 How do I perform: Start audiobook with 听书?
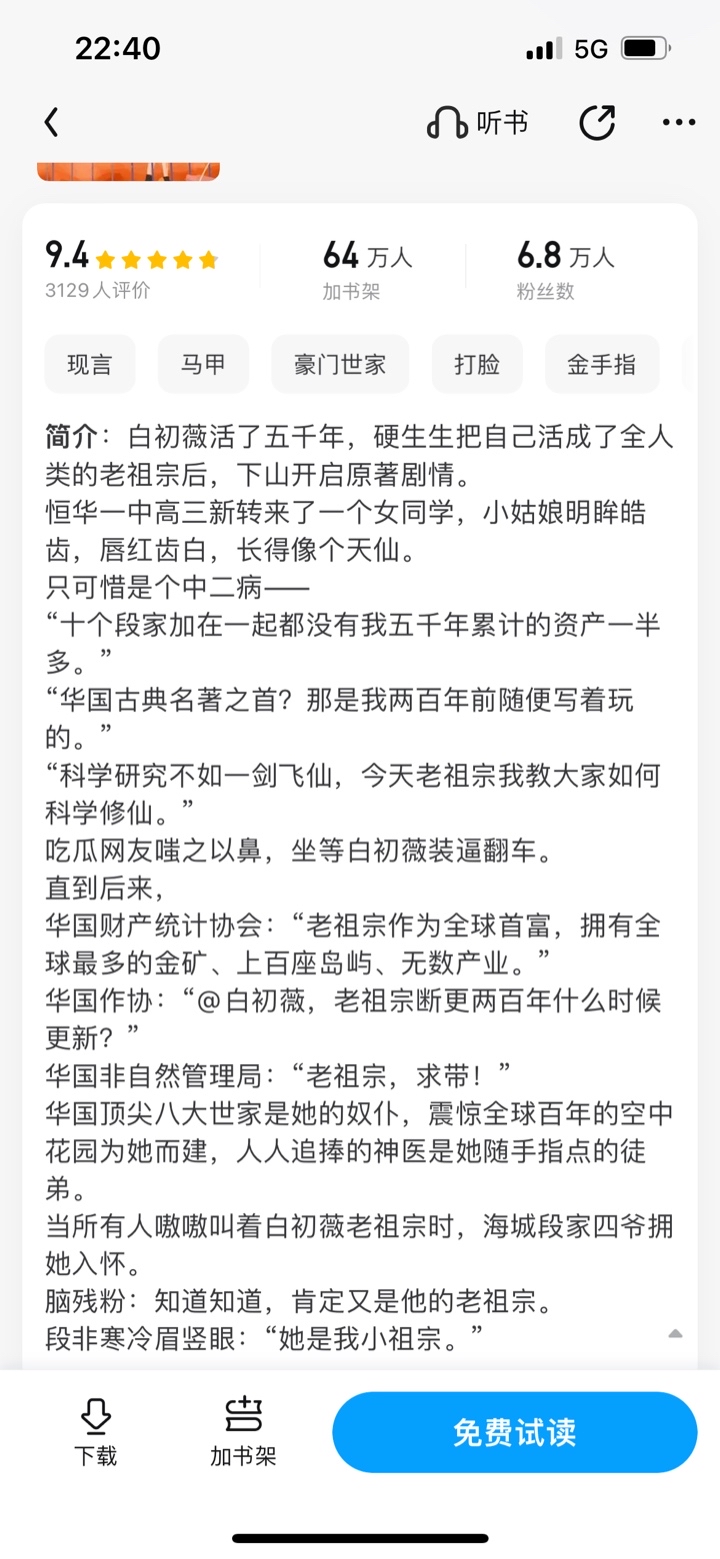477,123
